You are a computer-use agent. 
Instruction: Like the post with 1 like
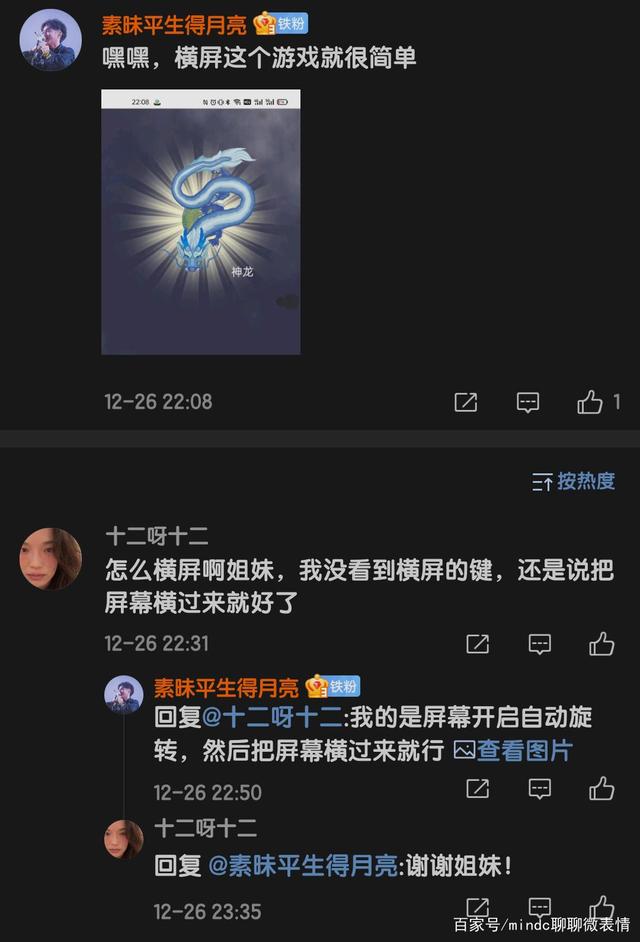[x=590, y=402]
